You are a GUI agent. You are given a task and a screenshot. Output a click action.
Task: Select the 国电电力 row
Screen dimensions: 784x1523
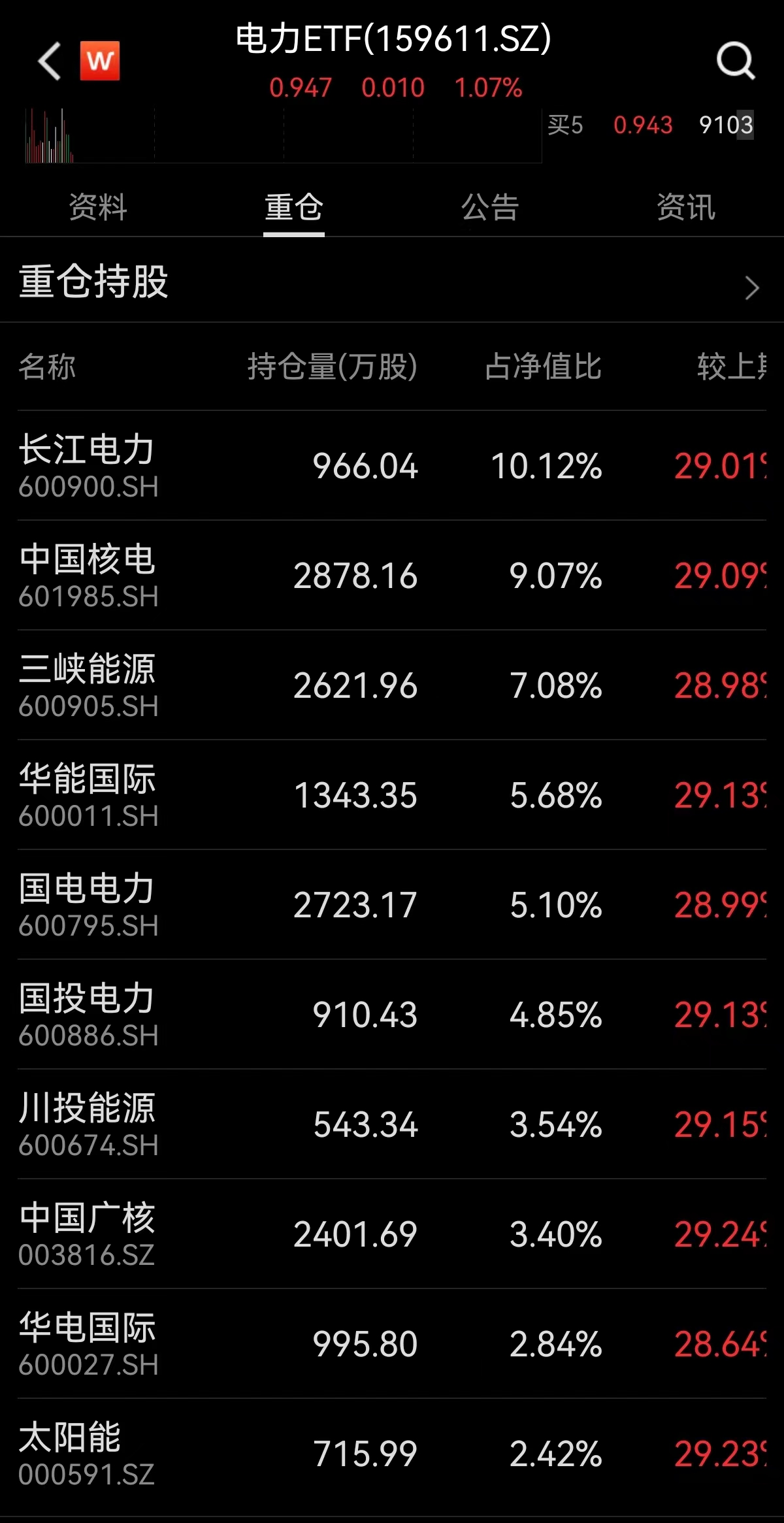(87, 904)
